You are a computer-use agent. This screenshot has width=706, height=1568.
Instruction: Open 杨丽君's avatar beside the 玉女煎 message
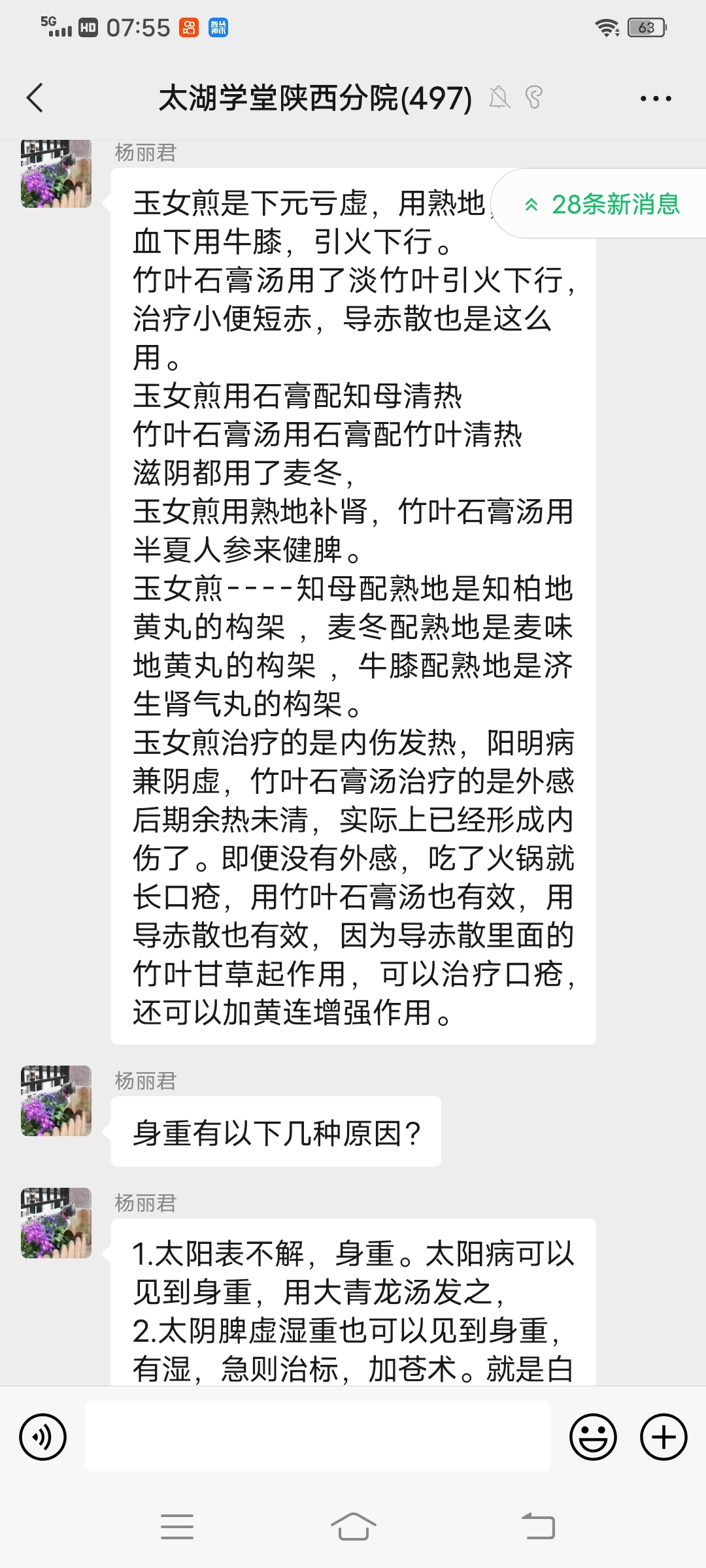click(x=56, y=174)
